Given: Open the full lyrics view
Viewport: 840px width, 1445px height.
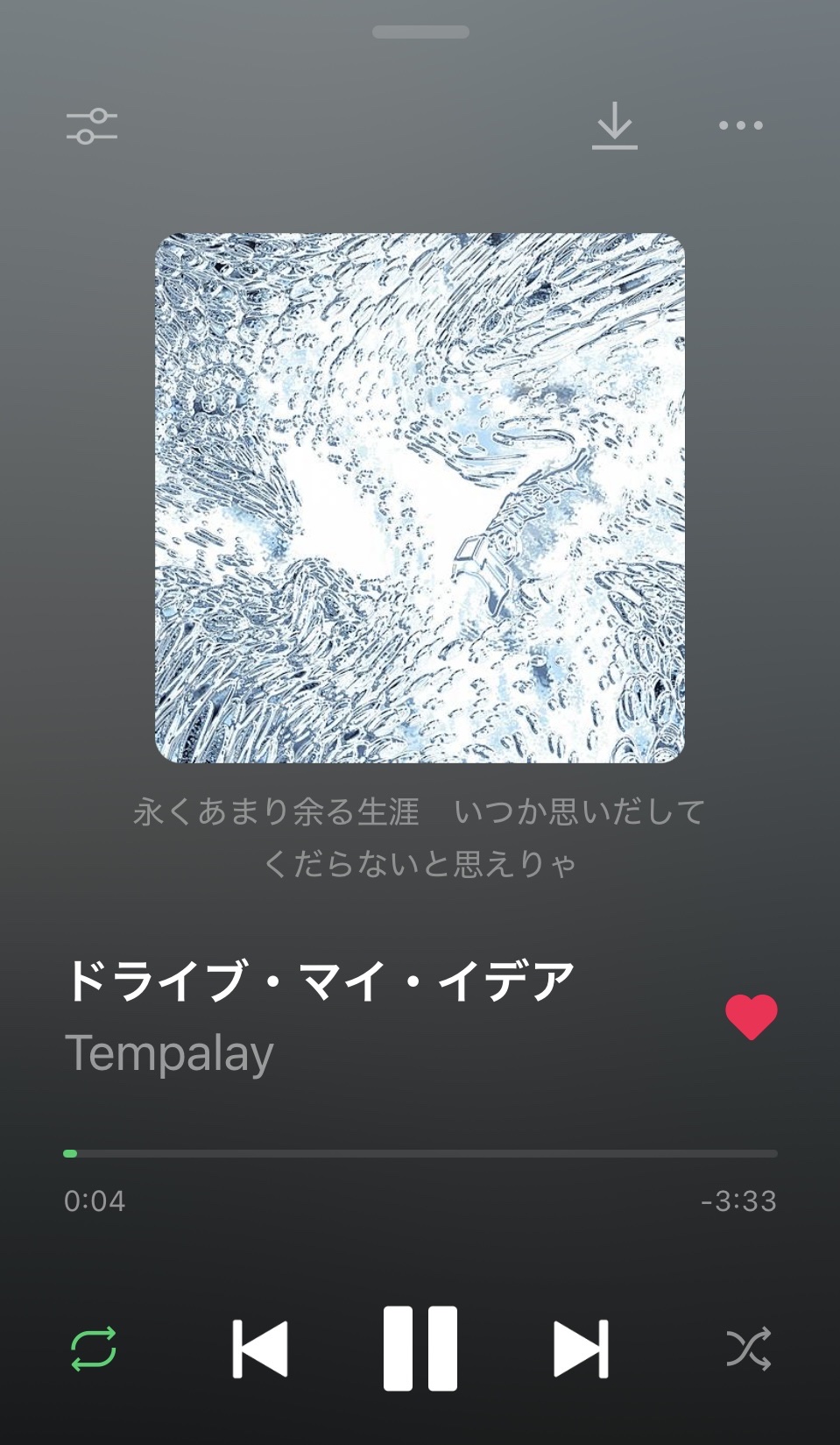Looking at the screenshot, I should click(x=420, y=838).
